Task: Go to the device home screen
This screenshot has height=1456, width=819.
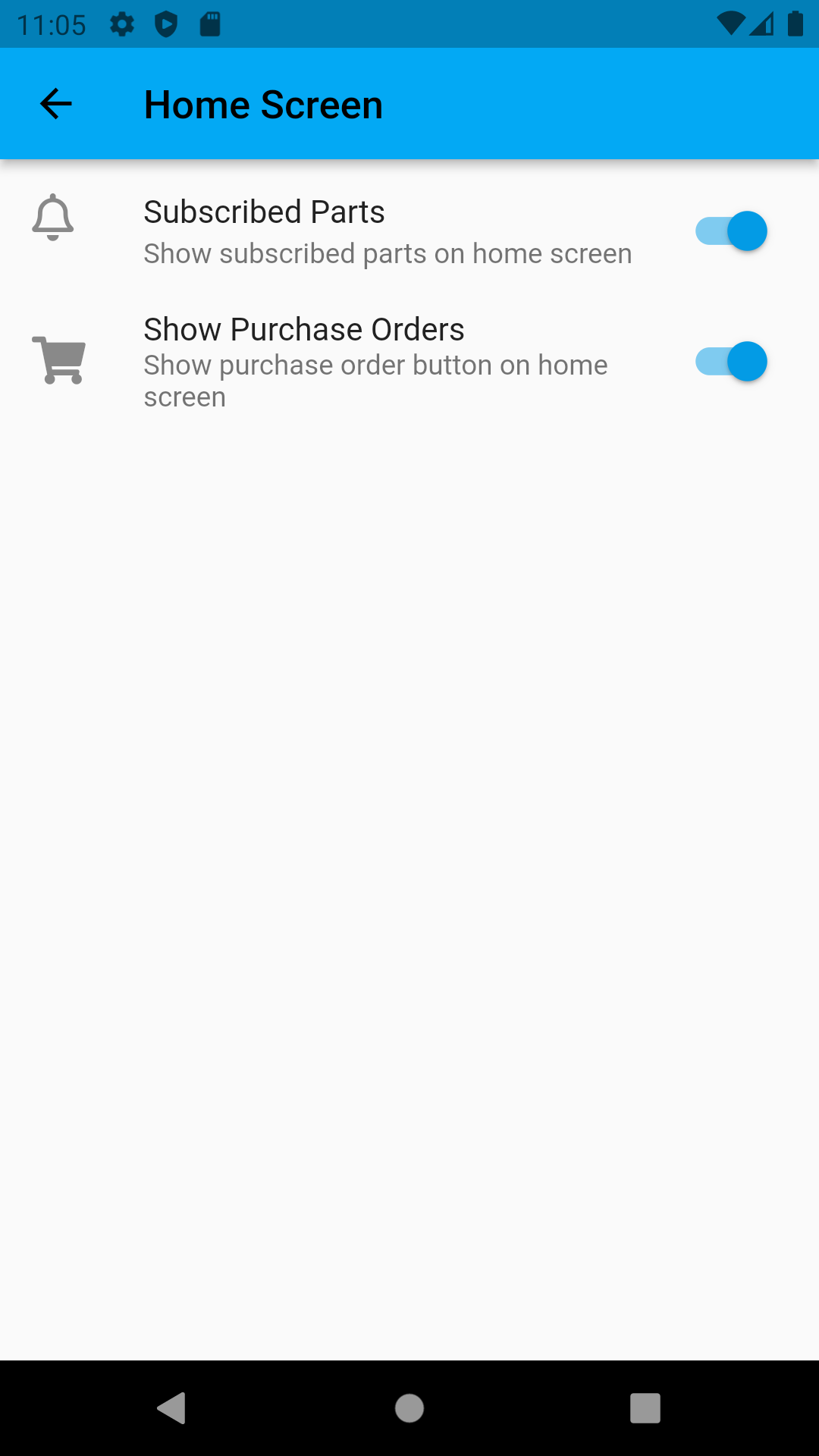Action: tap(409, 1408)
